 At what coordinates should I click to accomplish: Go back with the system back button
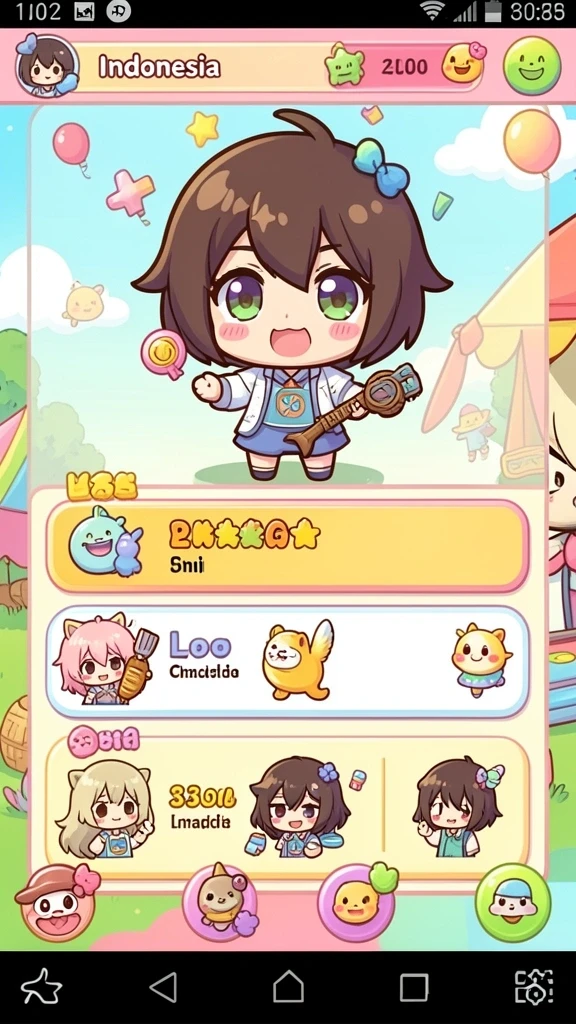[163, 987]
